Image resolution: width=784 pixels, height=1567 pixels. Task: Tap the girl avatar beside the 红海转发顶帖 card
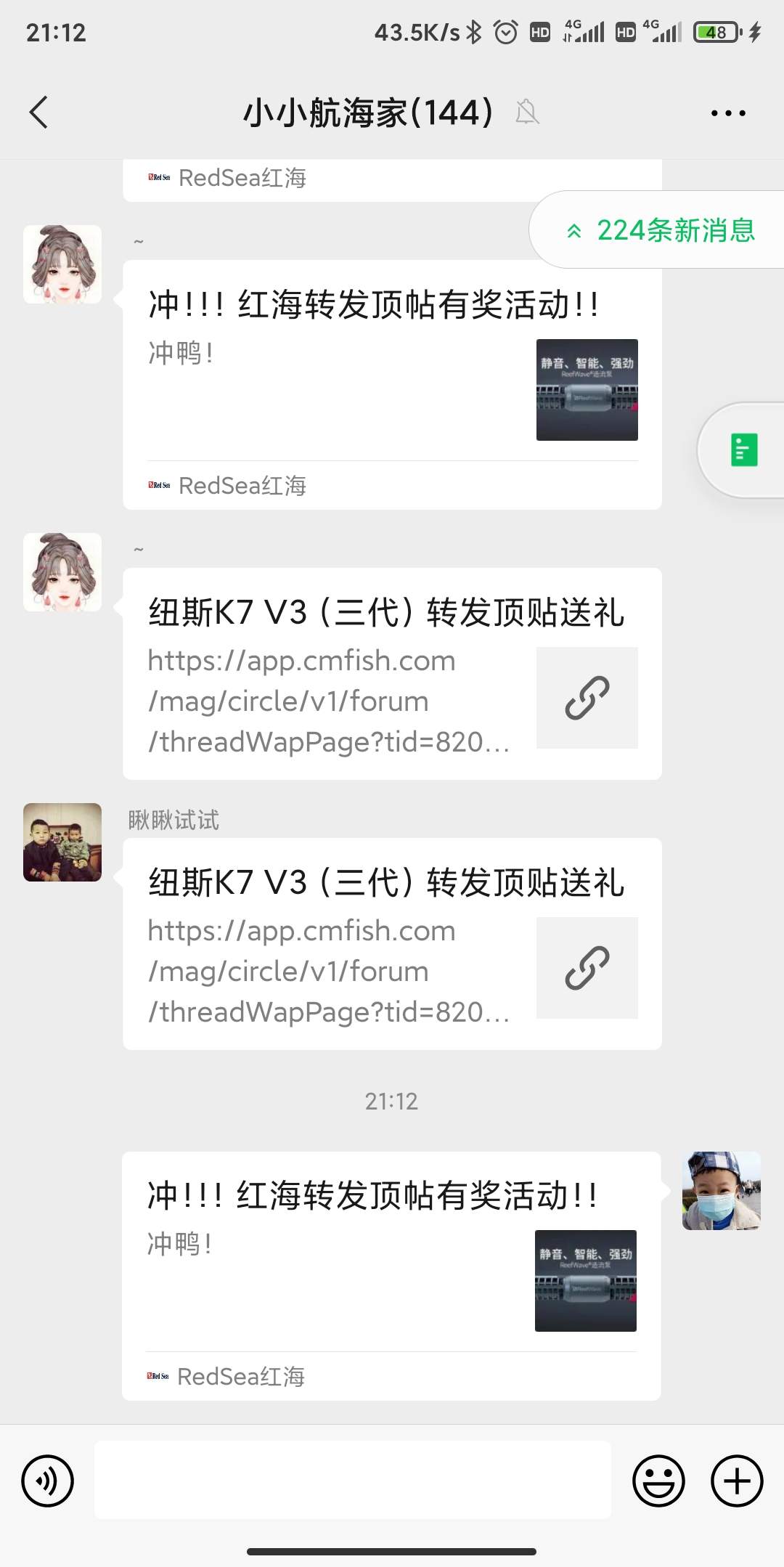62,264
